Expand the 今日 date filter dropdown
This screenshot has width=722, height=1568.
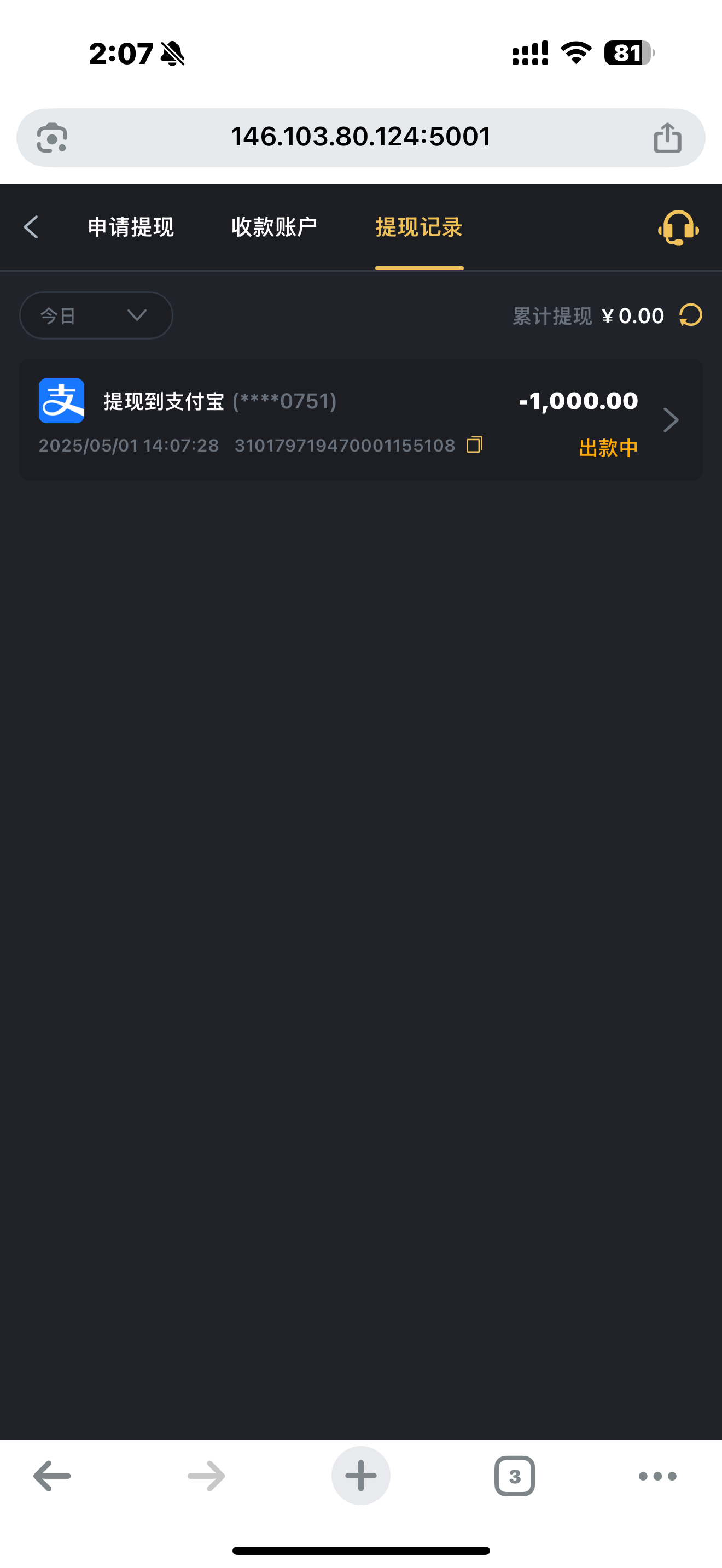pos(96,315)
